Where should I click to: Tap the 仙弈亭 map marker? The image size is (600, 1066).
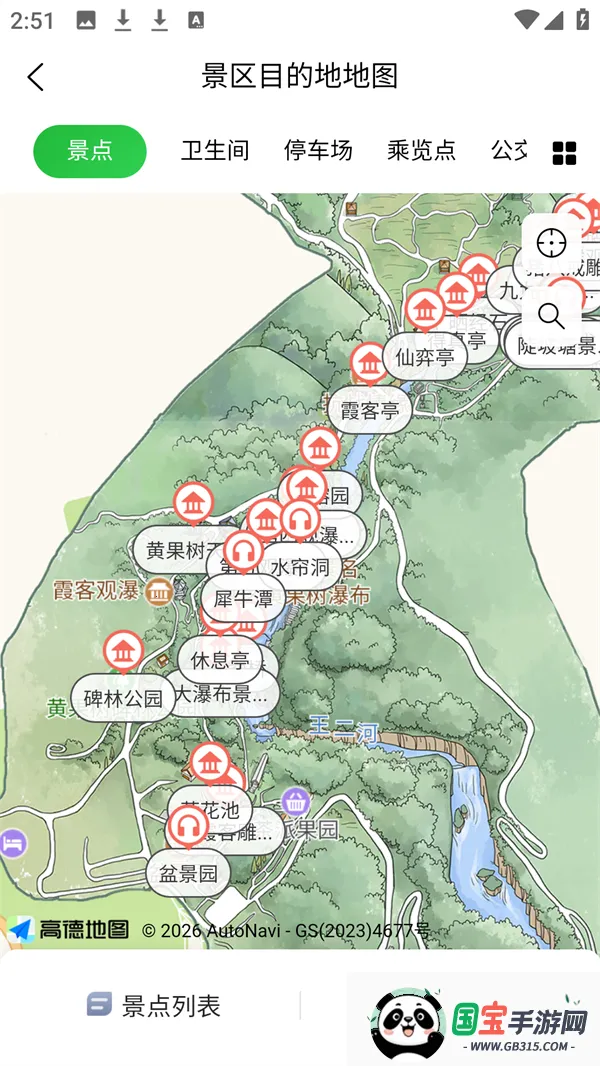pos(425,357)
